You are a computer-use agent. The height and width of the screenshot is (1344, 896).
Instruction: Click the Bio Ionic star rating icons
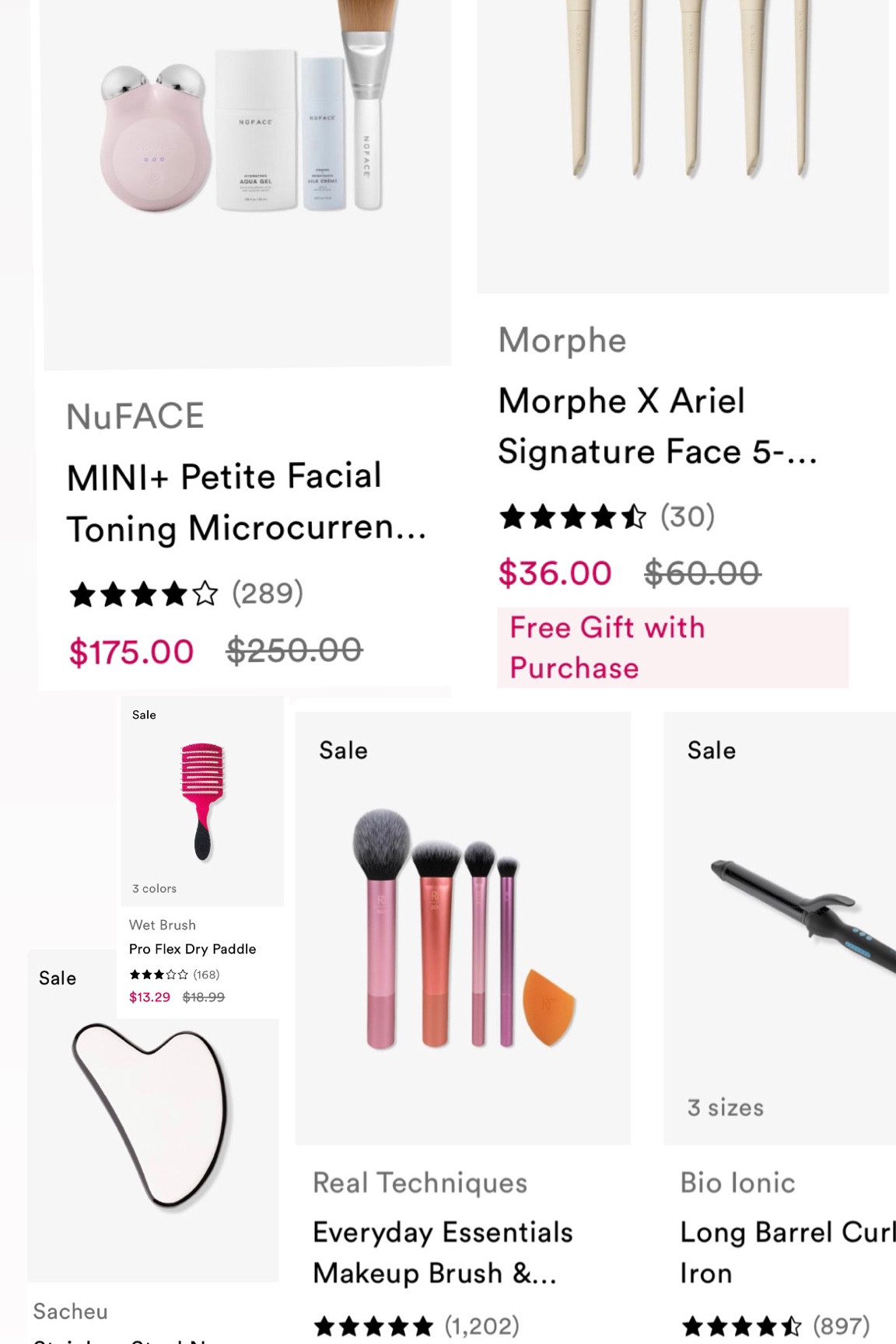coord(741,1325)
